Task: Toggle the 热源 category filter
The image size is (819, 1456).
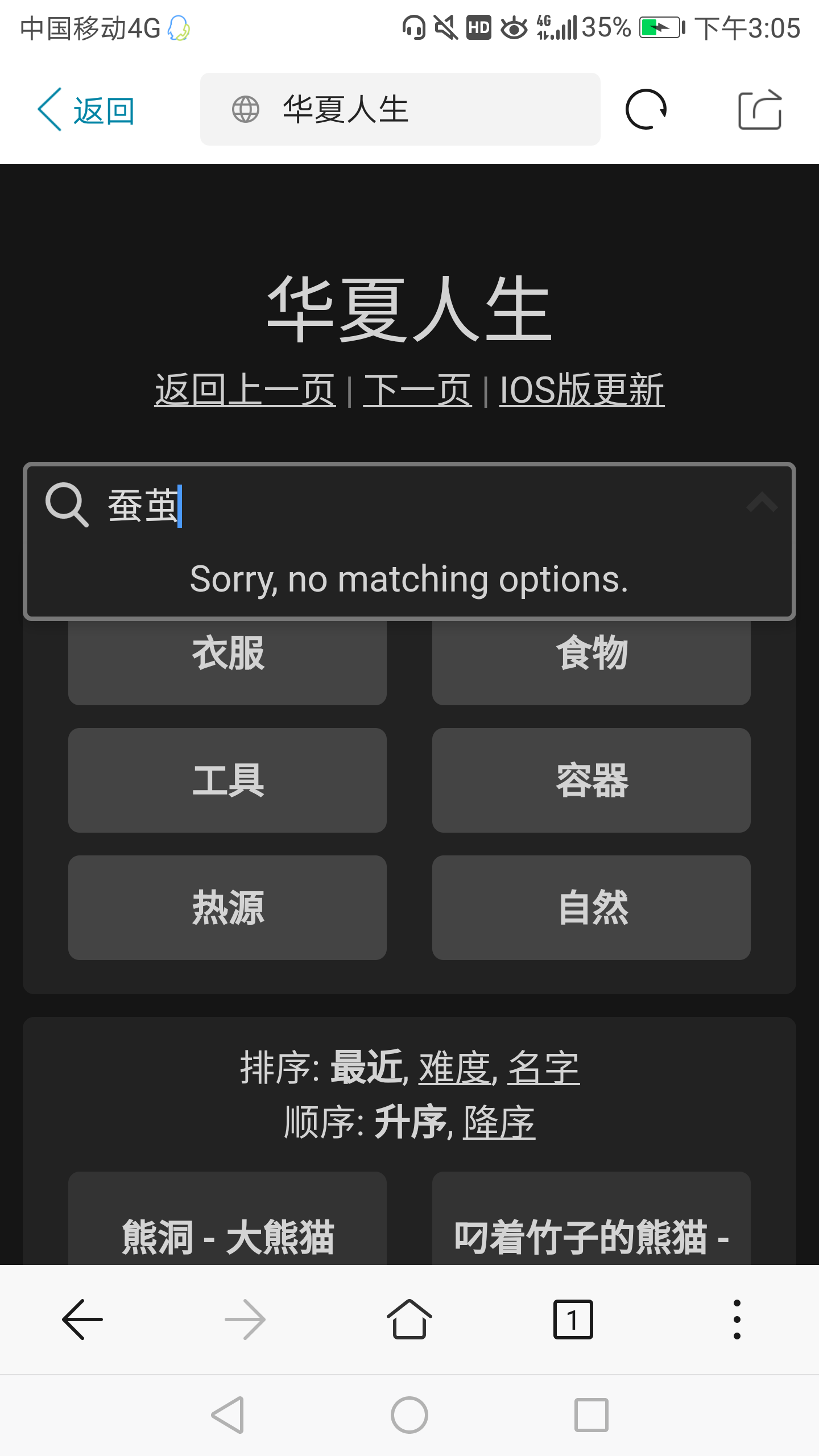Action: pyautogui.click(x=227, y=909)
